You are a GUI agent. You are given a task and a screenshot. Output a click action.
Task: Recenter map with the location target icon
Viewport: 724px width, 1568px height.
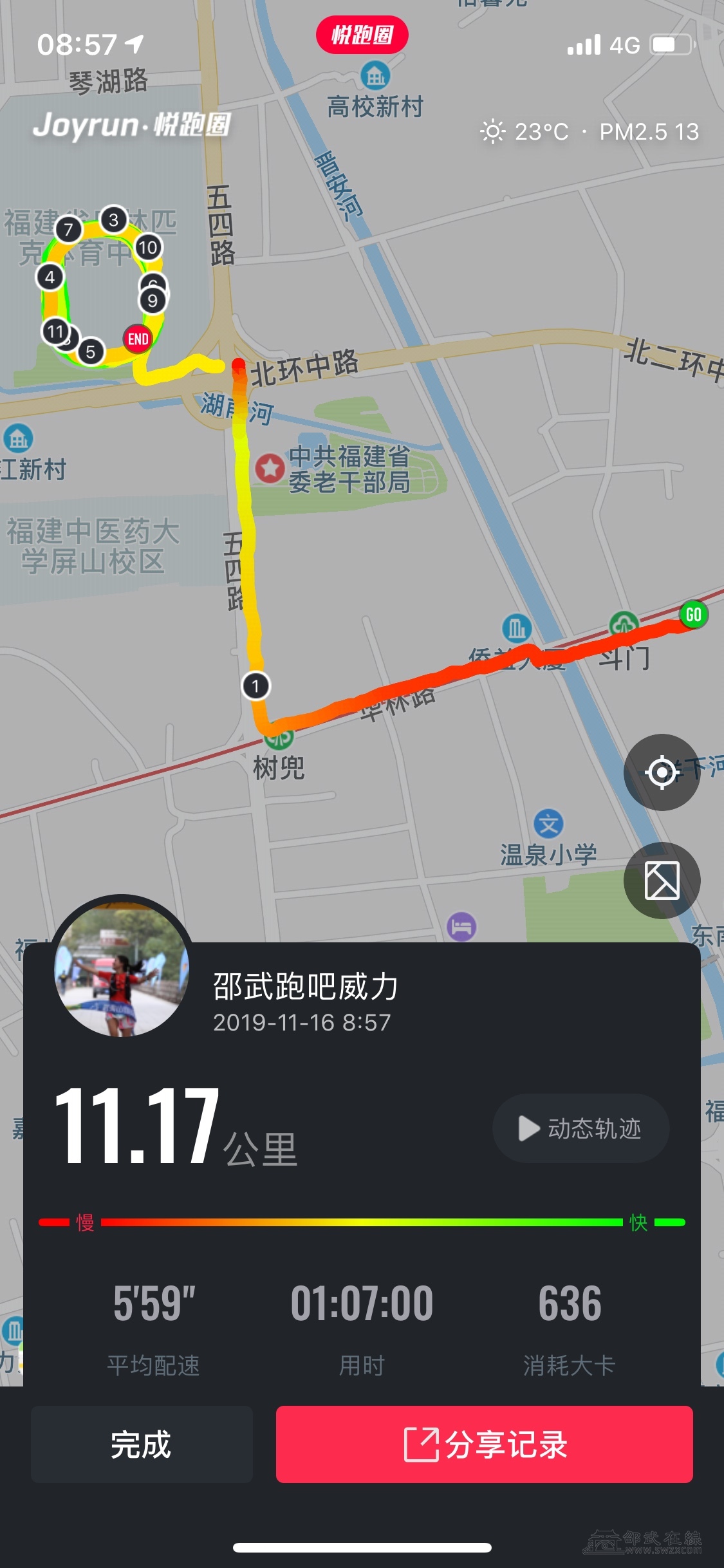click(x=662, y=772)
